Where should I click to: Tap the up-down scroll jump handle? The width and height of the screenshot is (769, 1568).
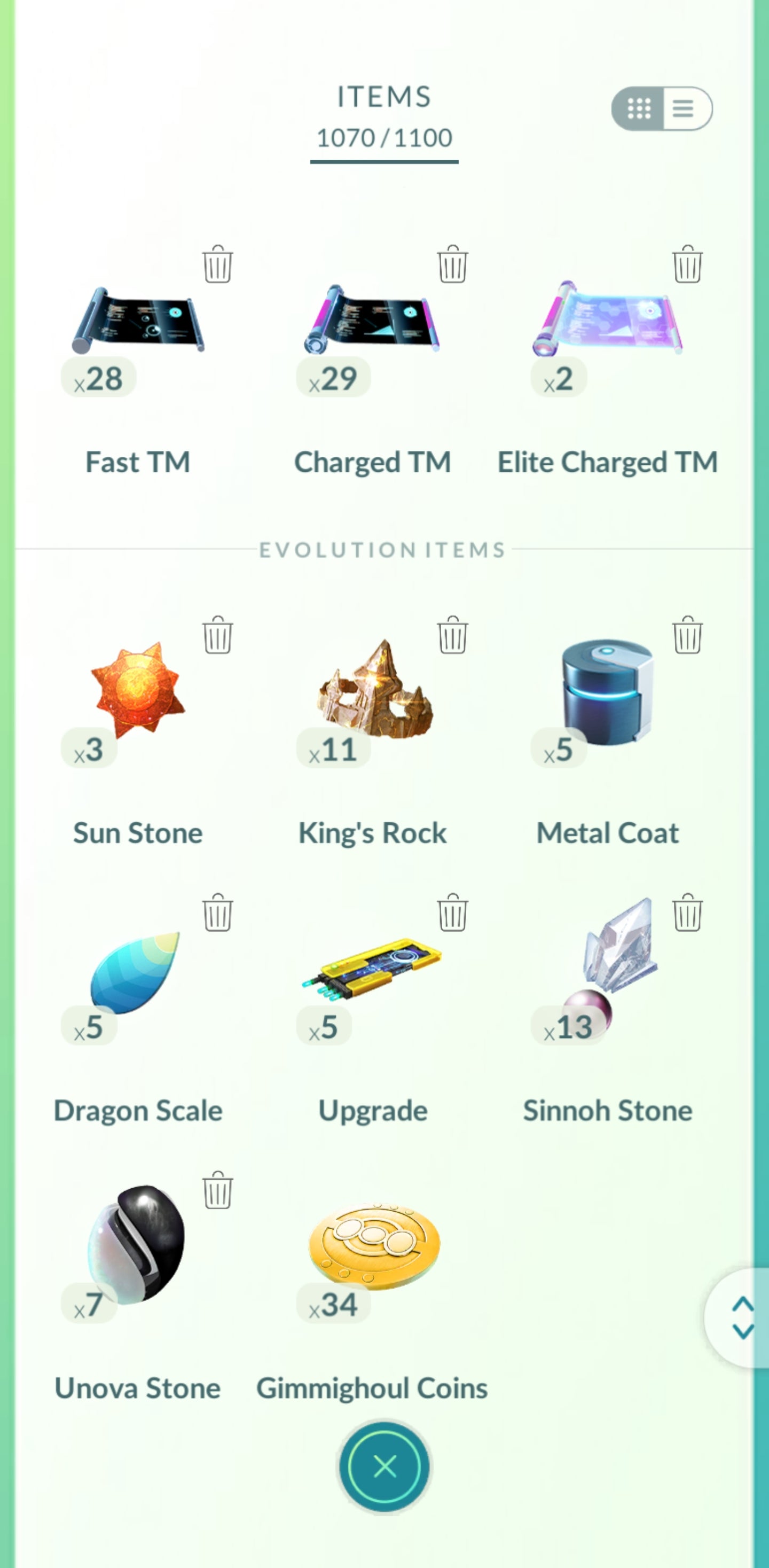pos(742,1318)
